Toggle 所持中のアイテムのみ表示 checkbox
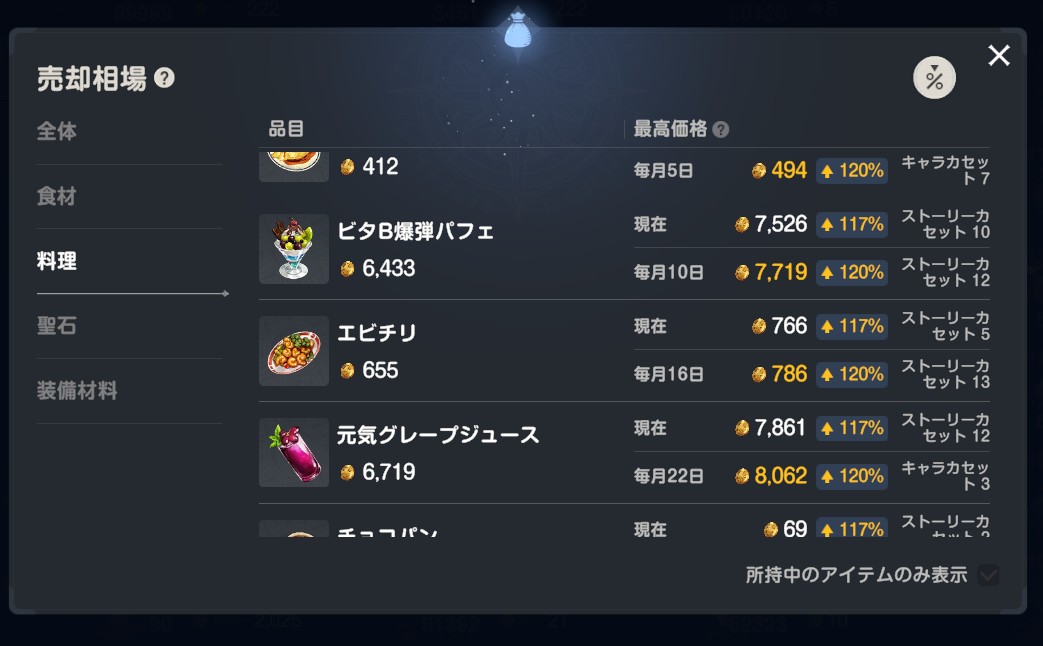The image size is (1043, 646). click(987, 575)
